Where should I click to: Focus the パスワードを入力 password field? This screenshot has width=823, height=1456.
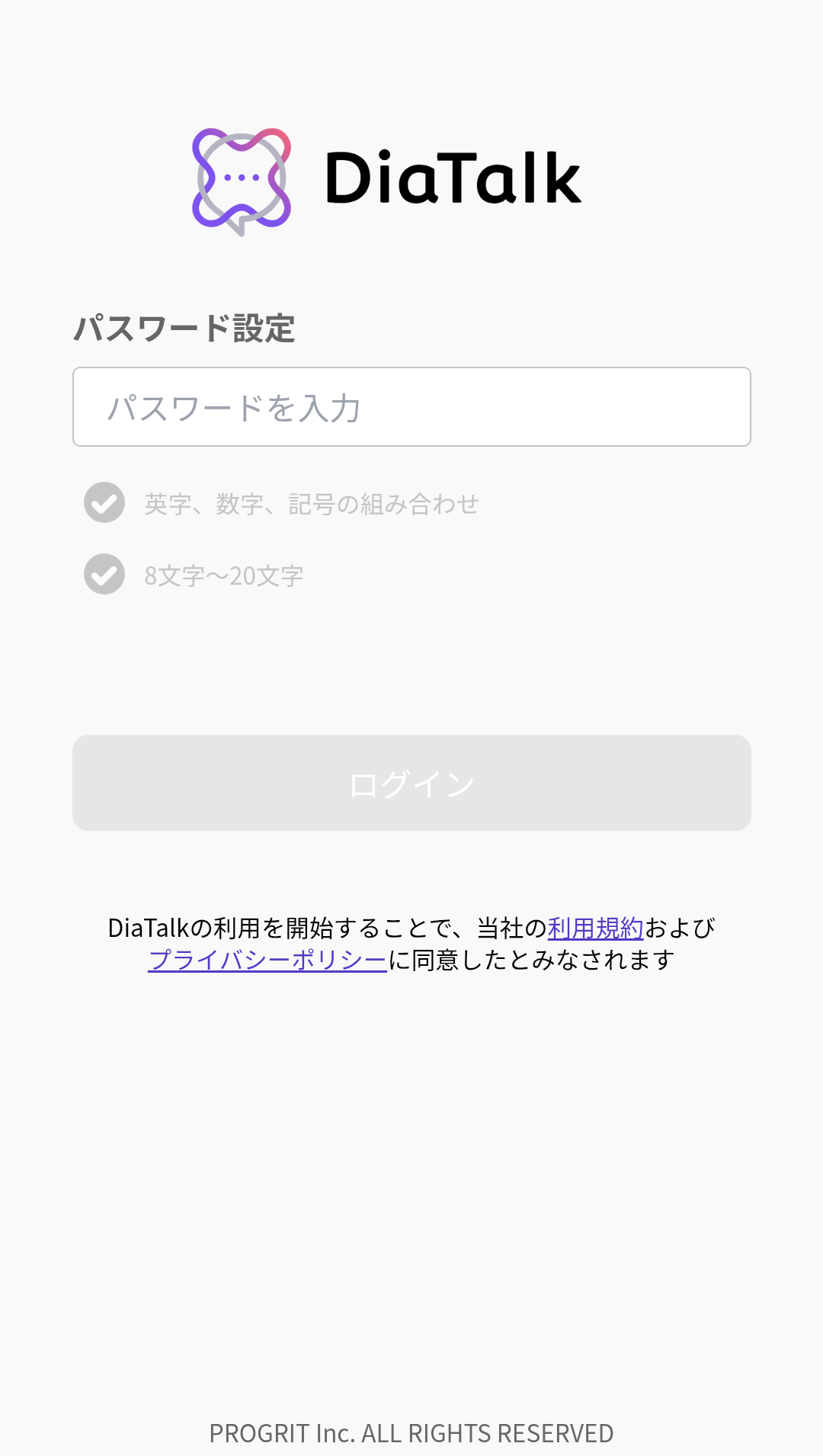point(411,407)
